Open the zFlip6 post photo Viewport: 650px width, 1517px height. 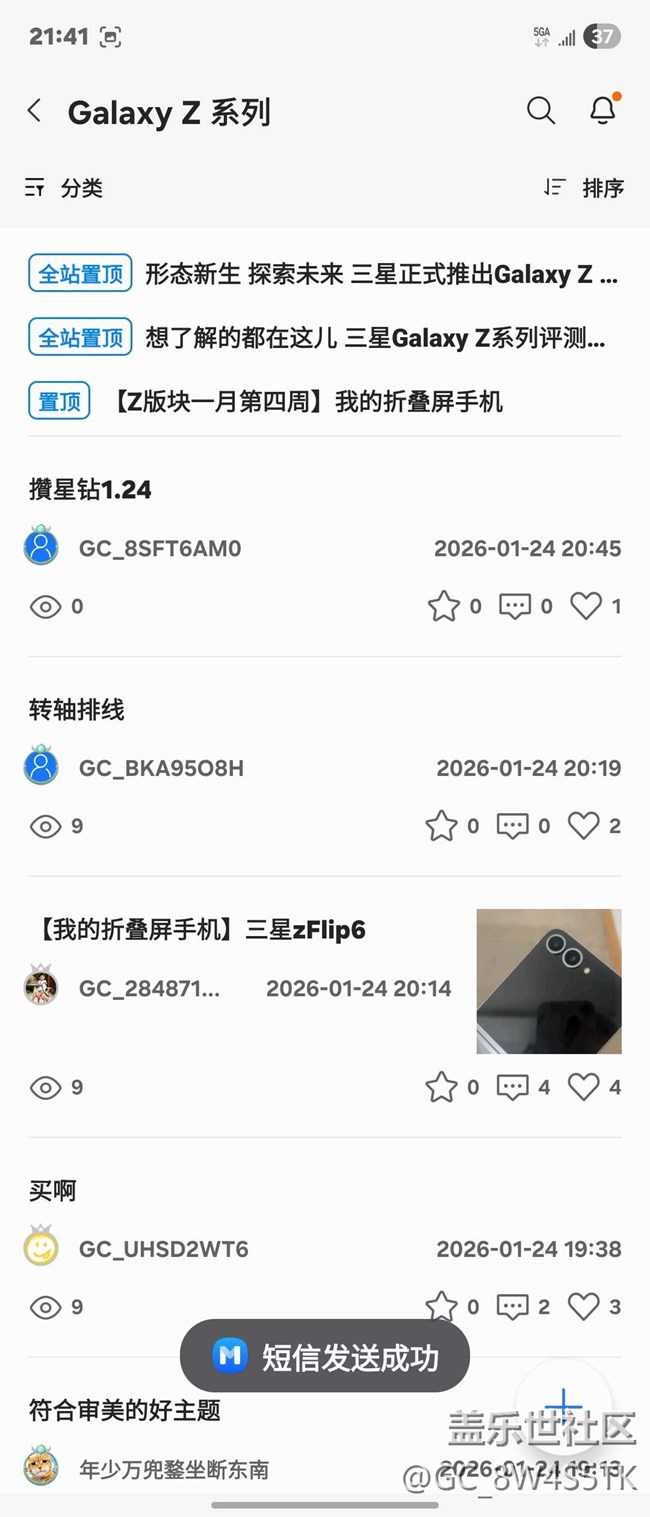coord(548,981)
